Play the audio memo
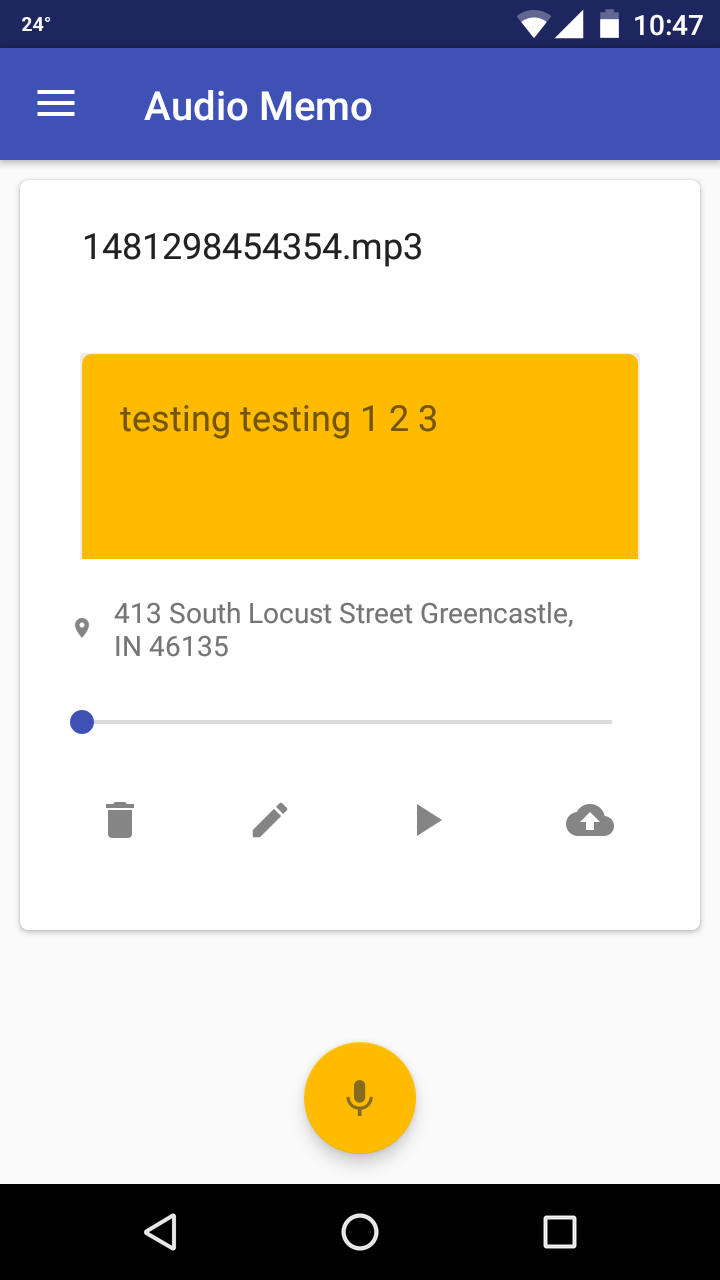The height and width of the screenshot is (1280, 720). (x=428, y=820)
